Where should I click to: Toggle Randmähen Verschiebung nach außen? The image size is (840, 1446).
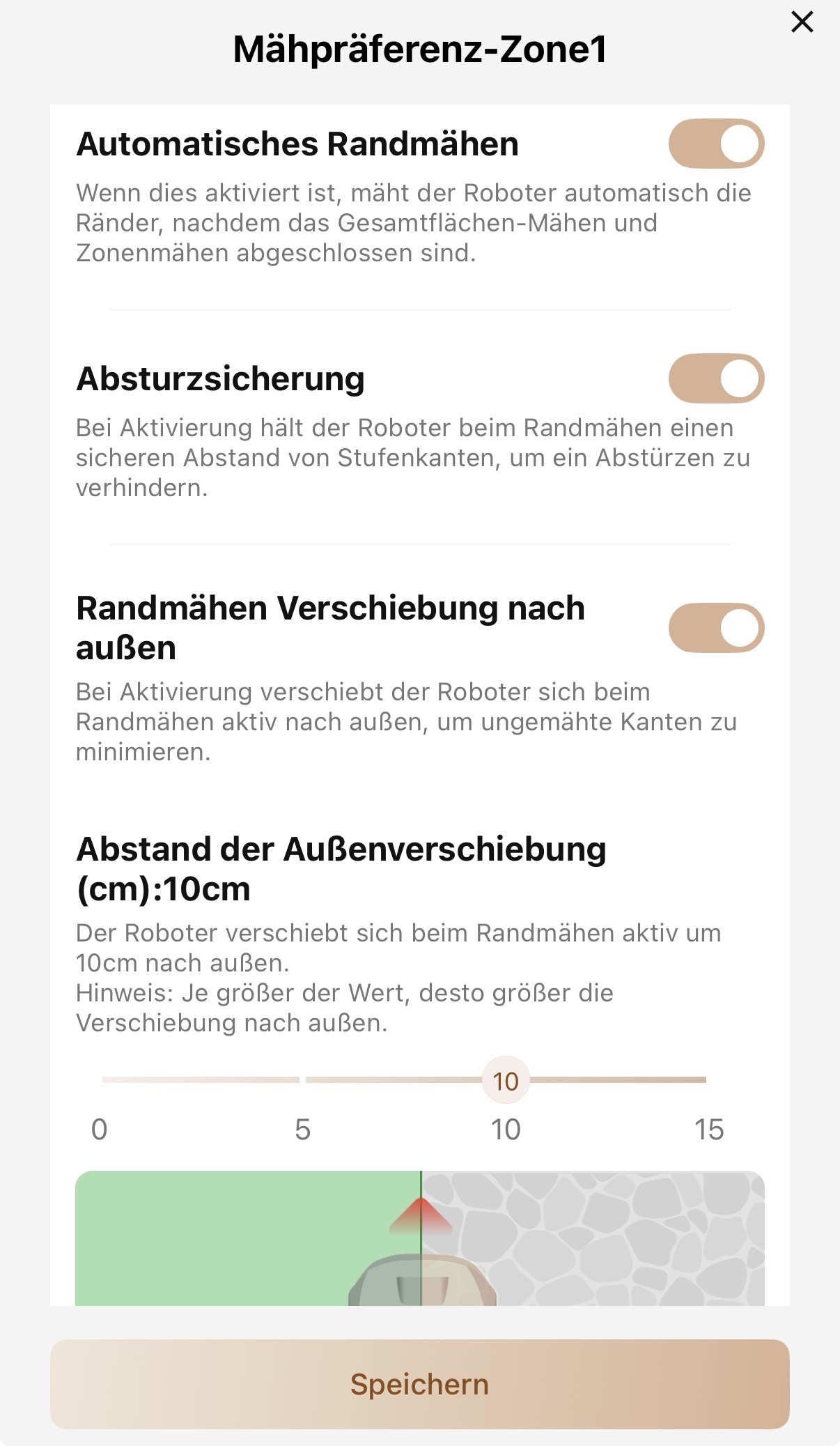[716, 628]
